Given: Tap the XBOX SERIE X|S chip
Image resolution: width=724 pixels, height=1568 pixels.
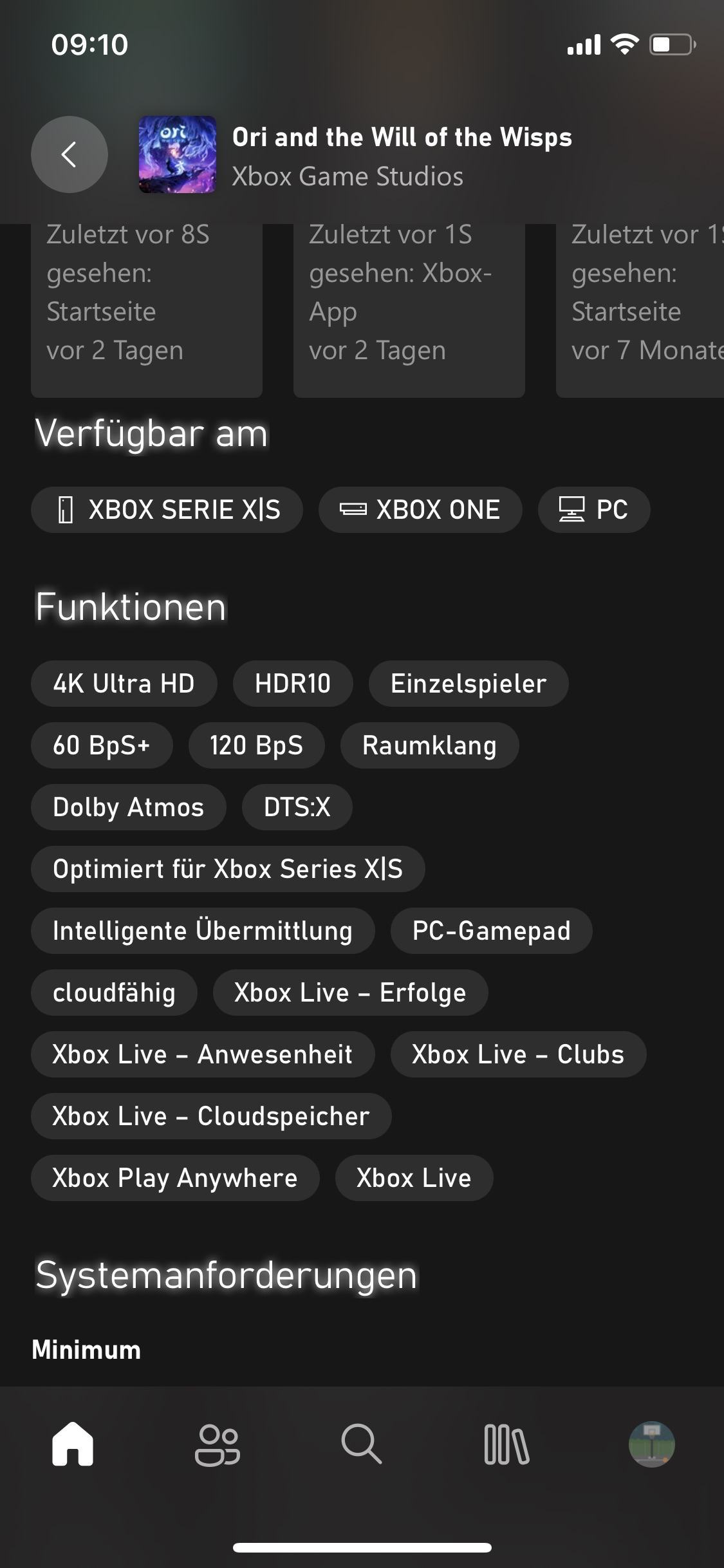Looking at the screenshot, I should (167, 510).
